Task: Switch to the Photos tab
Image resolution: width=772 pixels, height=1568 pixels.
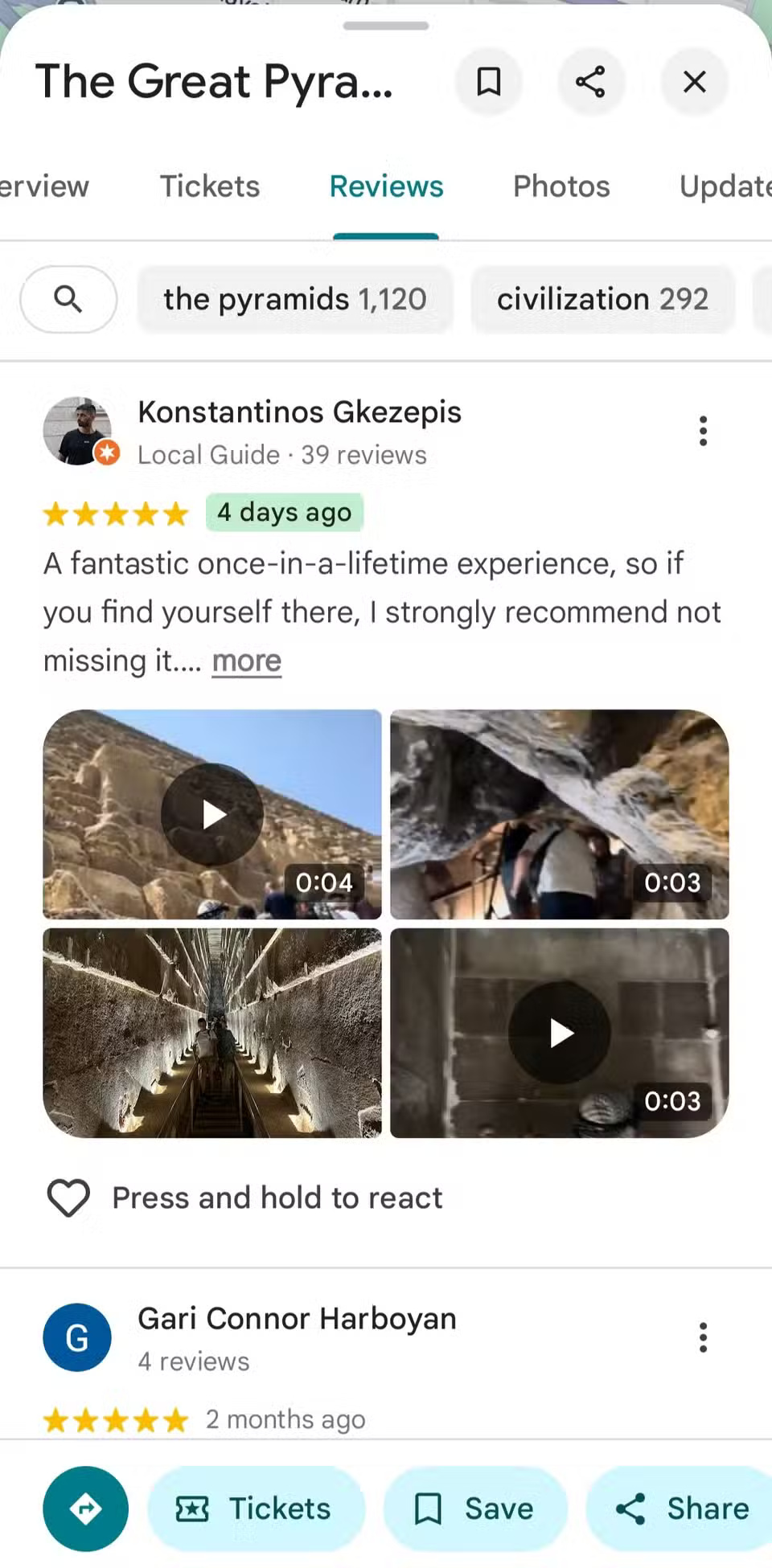Action: [x=561, y=186]
